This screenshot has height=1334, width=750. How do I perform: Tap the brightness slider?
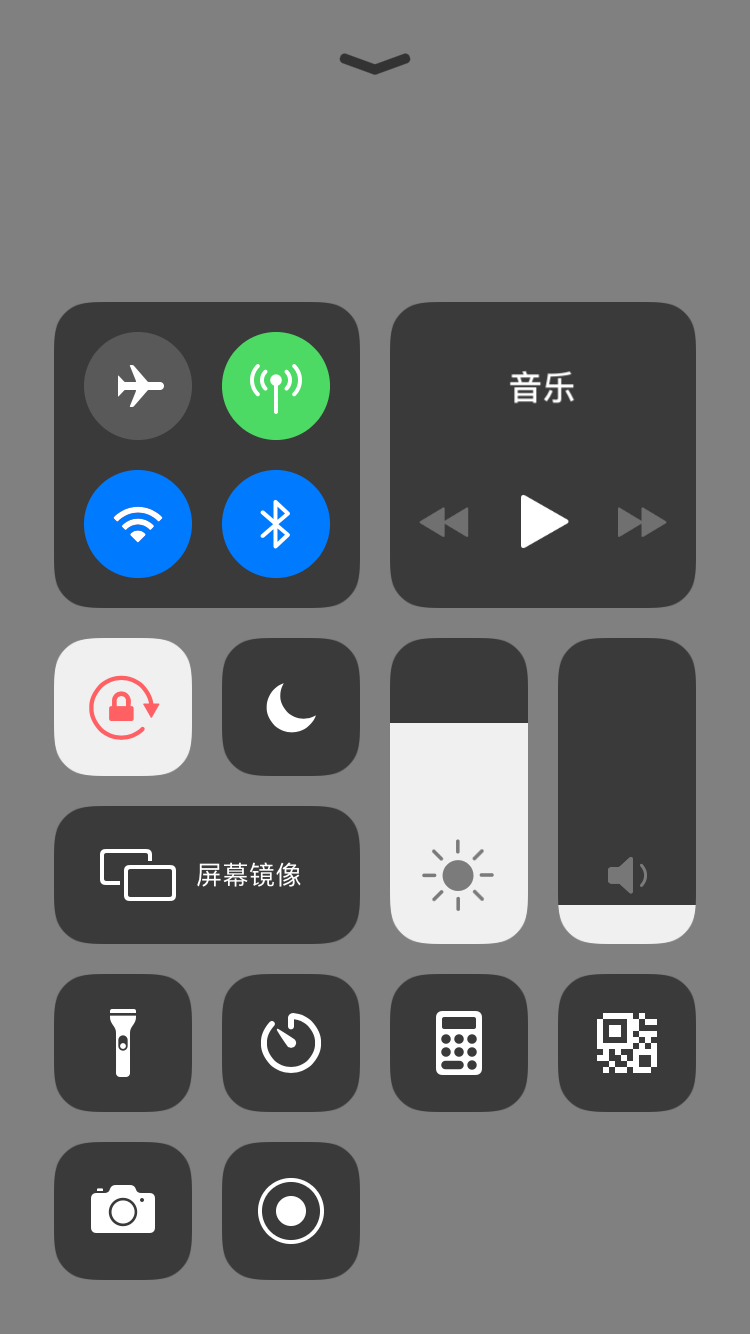(459, 791)
